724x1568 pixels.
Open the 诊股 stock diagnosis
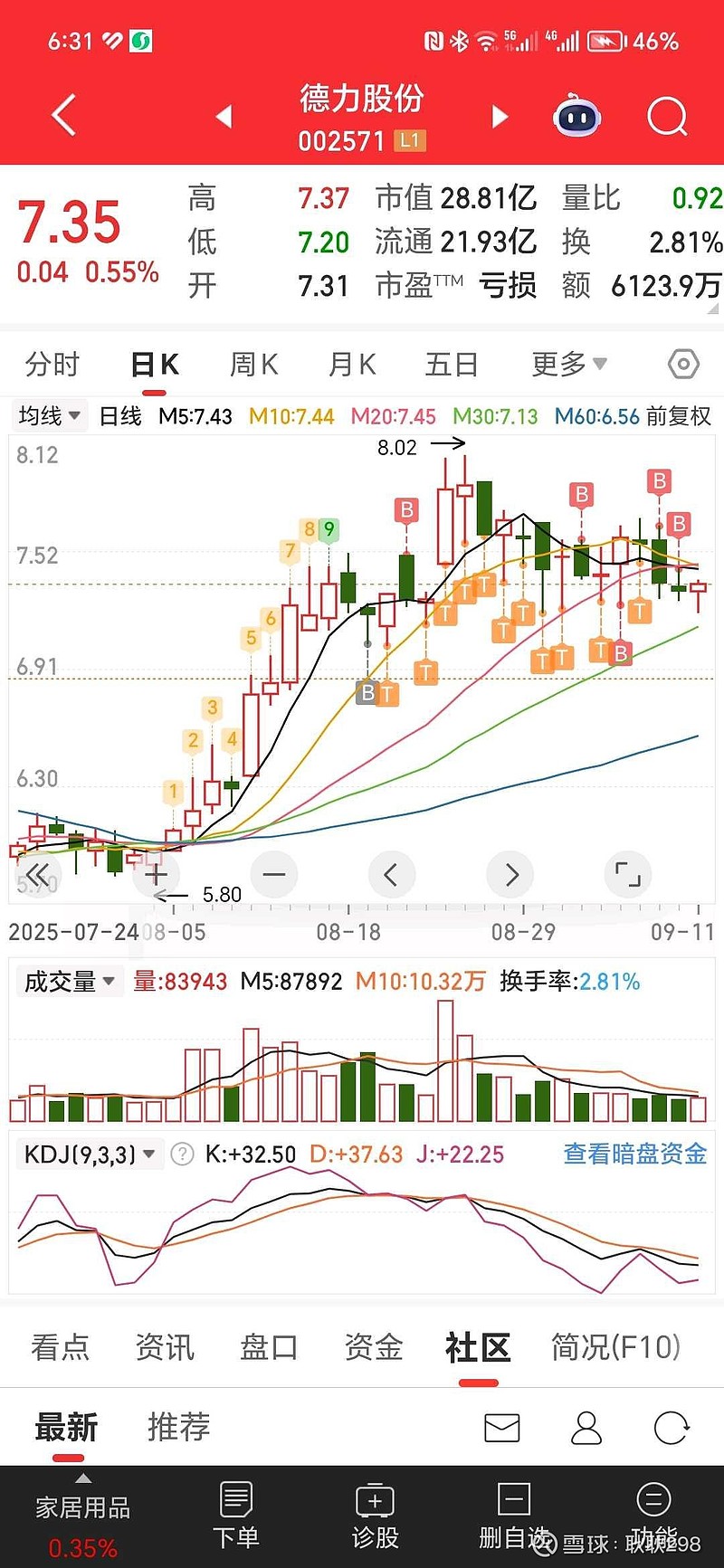point(375,1514)
